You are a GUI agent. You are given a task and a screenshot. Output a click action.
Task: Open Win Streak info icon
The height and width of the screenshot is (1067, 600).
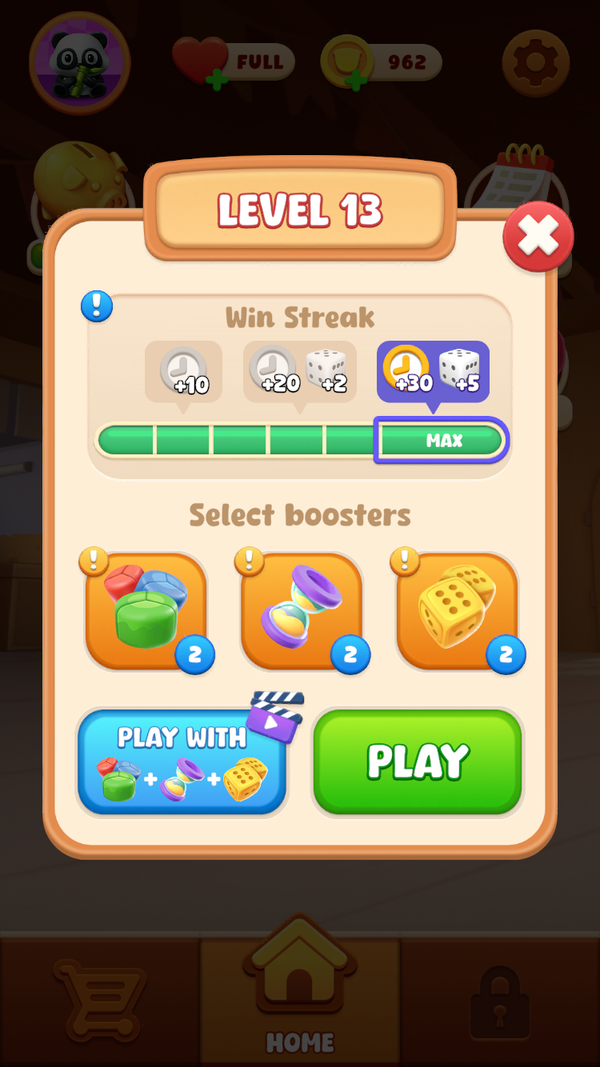(x=97, y=307)
